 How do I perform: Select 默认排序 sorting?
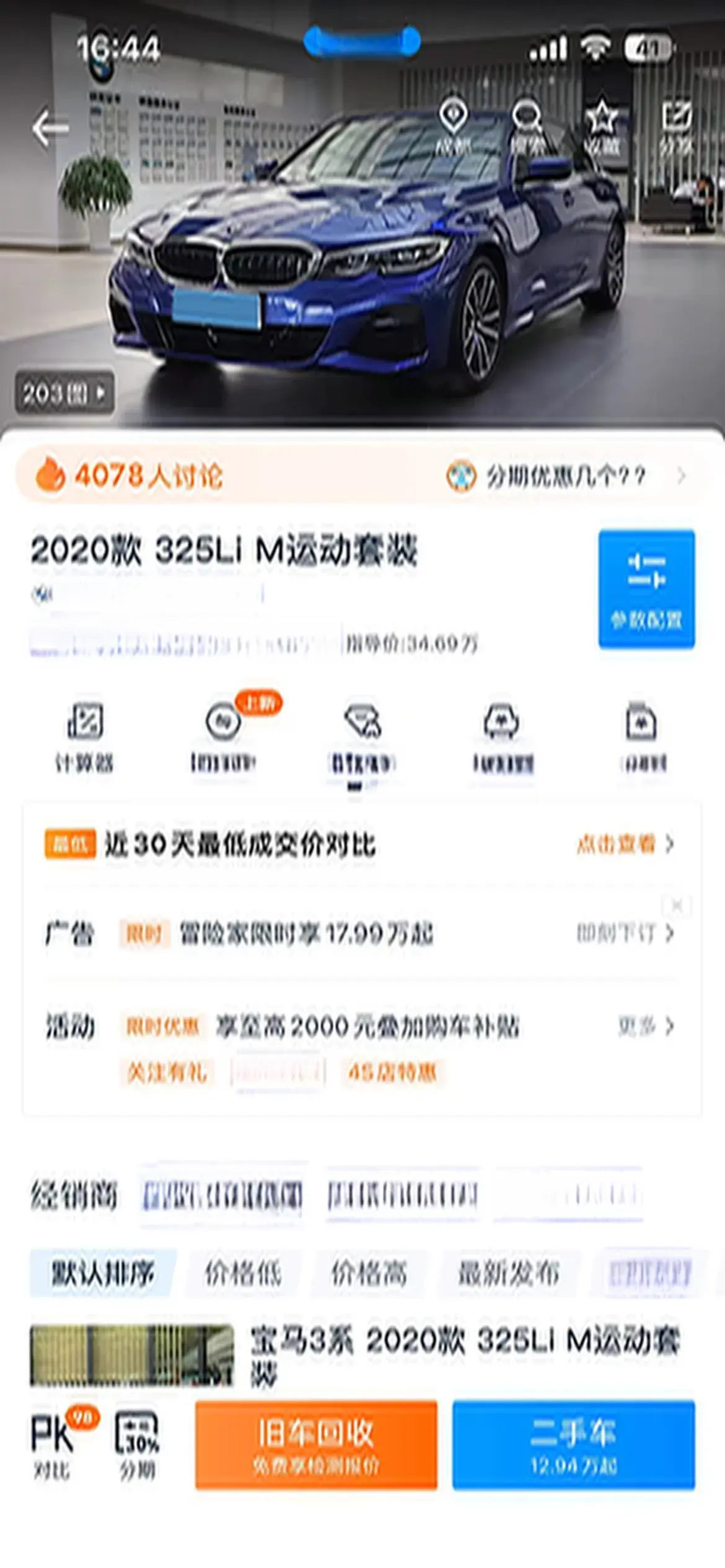point(103,1274)
